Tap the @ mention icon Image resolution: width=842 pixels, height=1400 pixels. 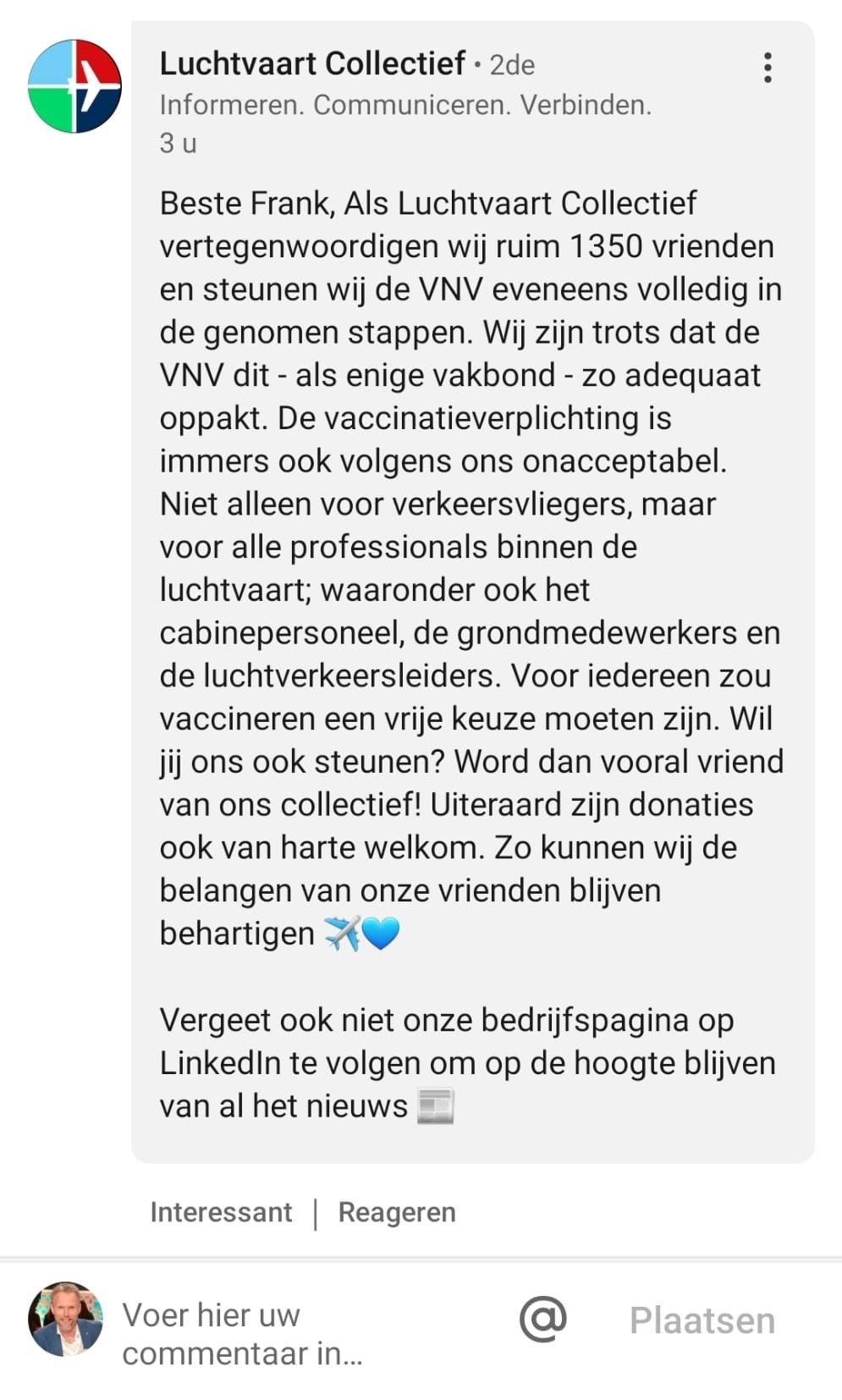(542, 1319)
